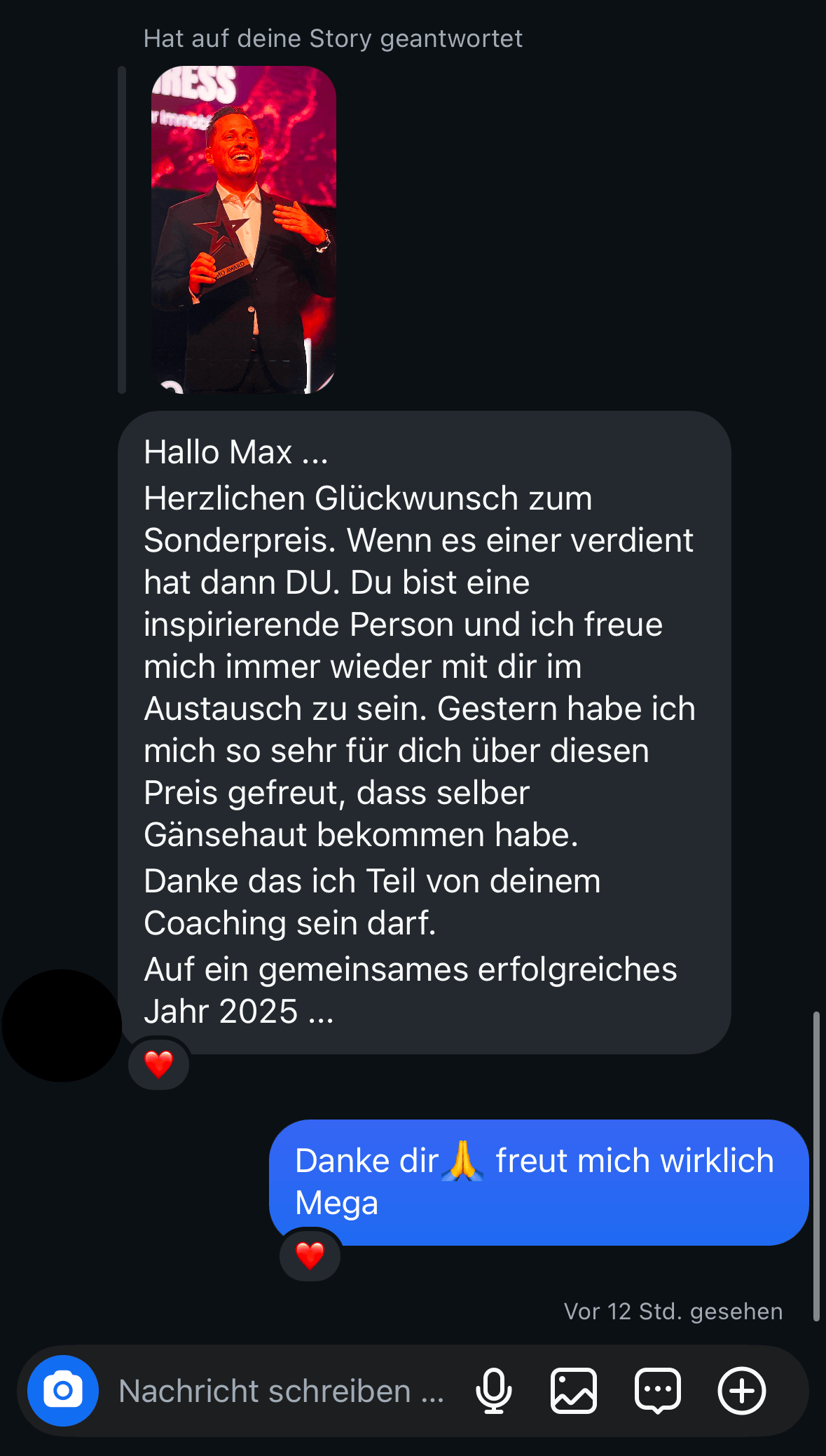Image resolution: width=826 pixels, height=1456 pixels.
Task: View heart reaction under the Hallo Max message
Action: (159, 1064)
